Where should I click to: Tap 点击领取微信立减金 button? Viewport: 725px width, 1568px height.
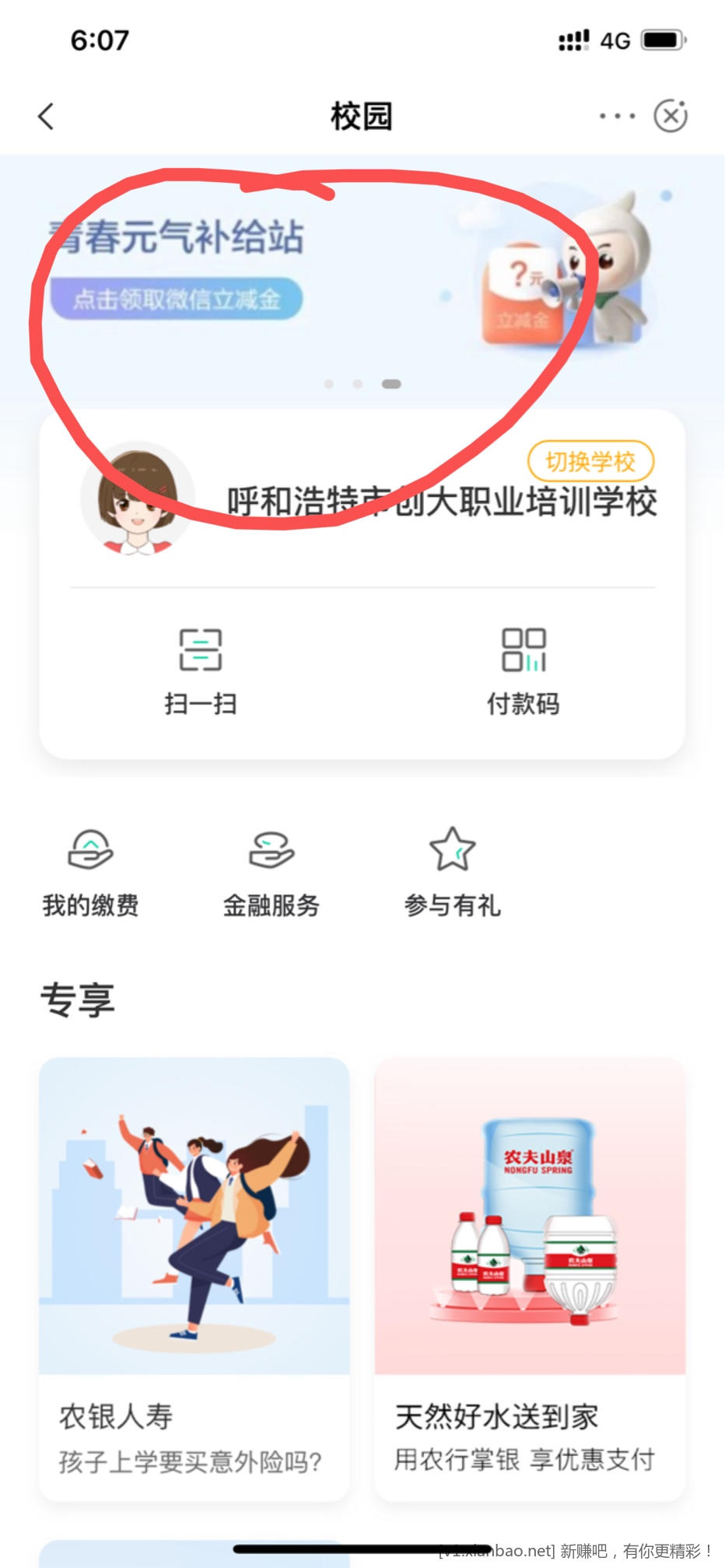(177, 299)
